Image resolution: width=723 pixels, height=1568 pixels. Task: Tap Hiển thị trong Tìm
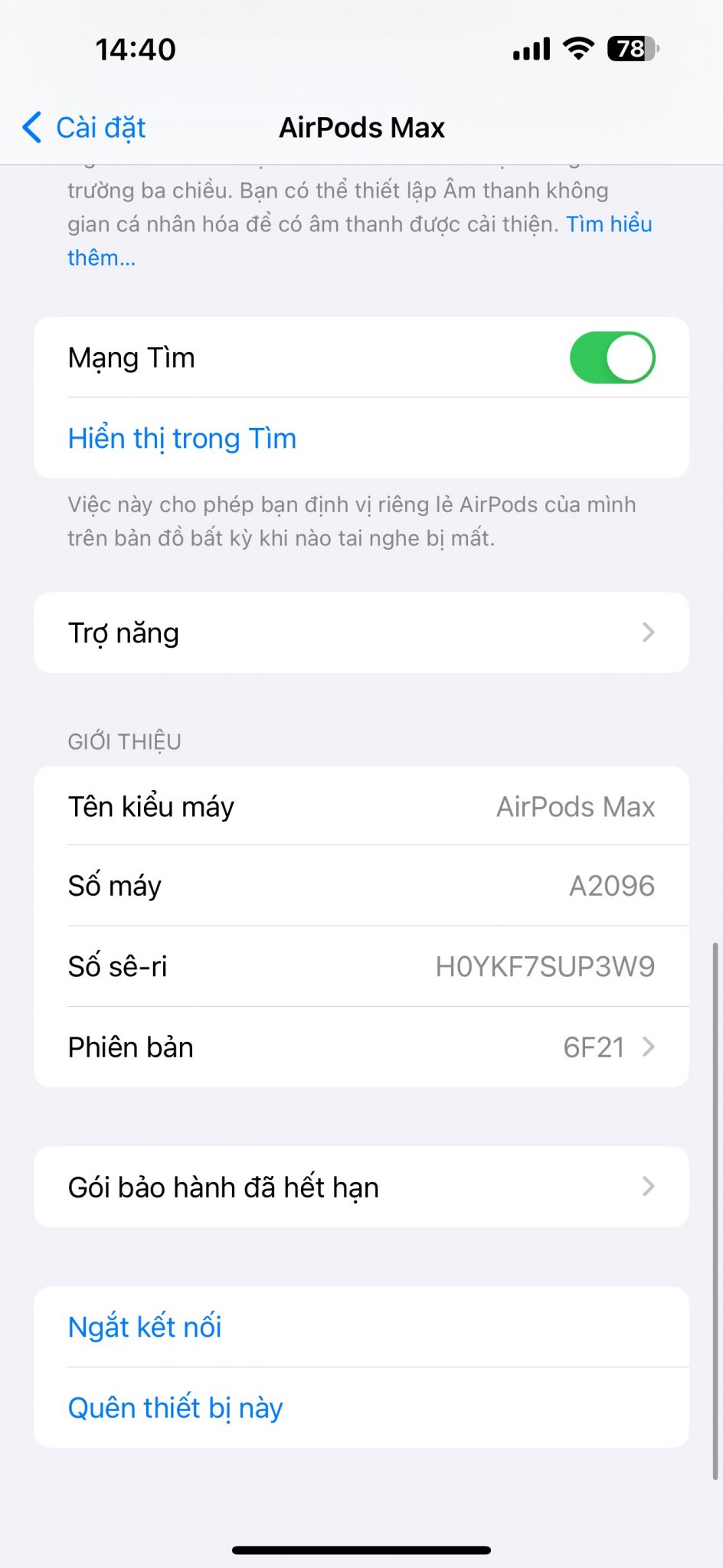[x=182, y=439]
